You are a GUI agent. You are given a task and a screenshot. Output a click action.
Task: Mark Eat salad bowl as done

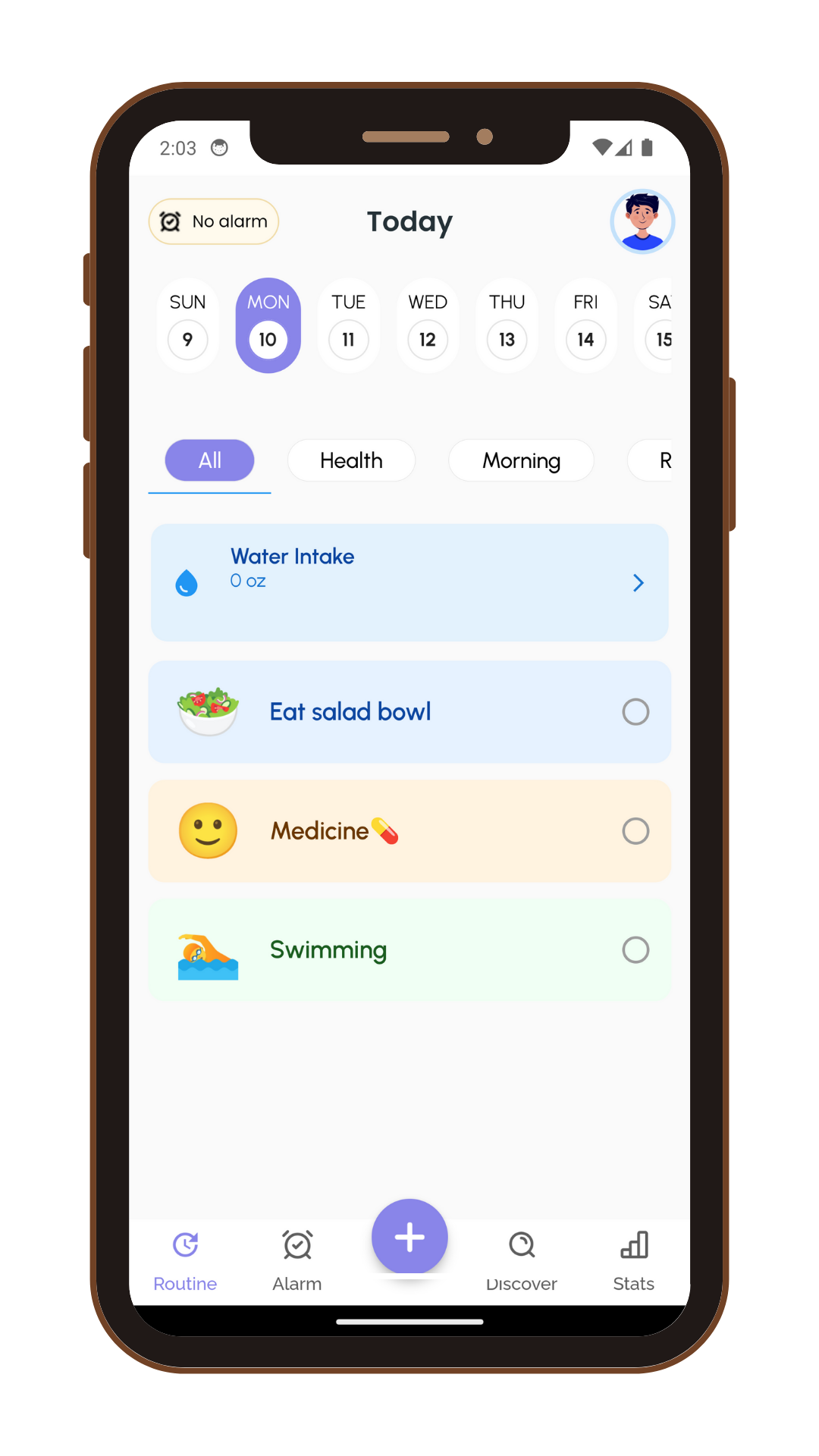tap(635, 712)
